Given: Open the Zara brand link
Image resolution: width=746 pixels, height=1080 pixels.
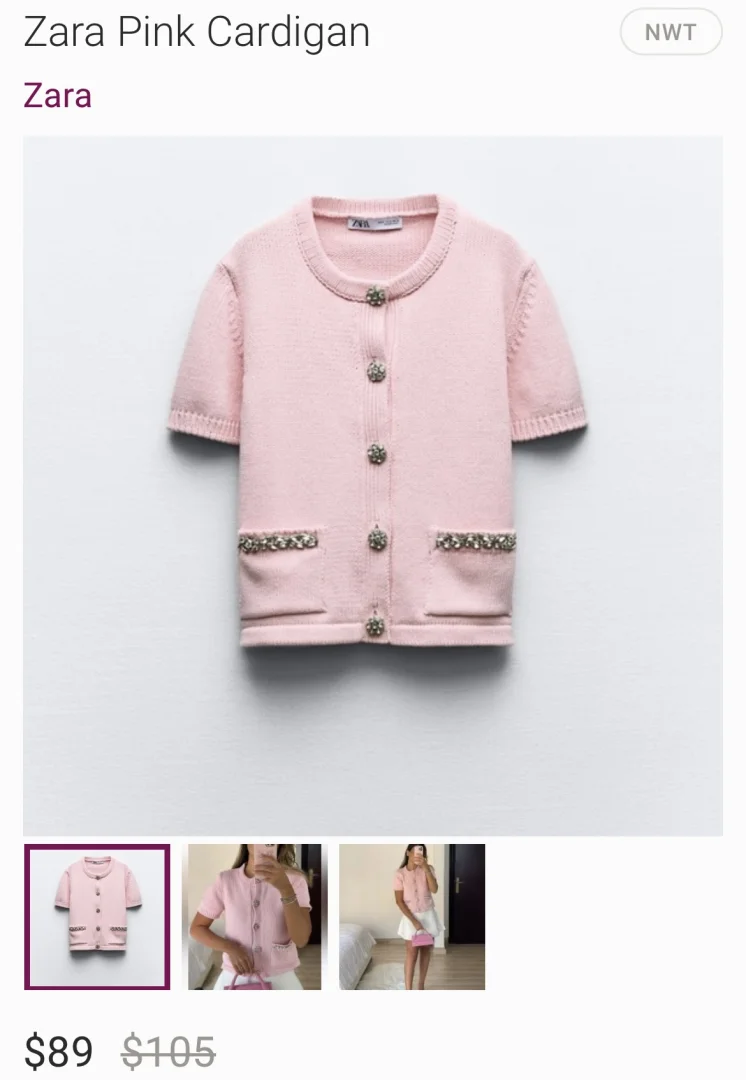Looking at the screenshot, I should (x=57, y=96).
